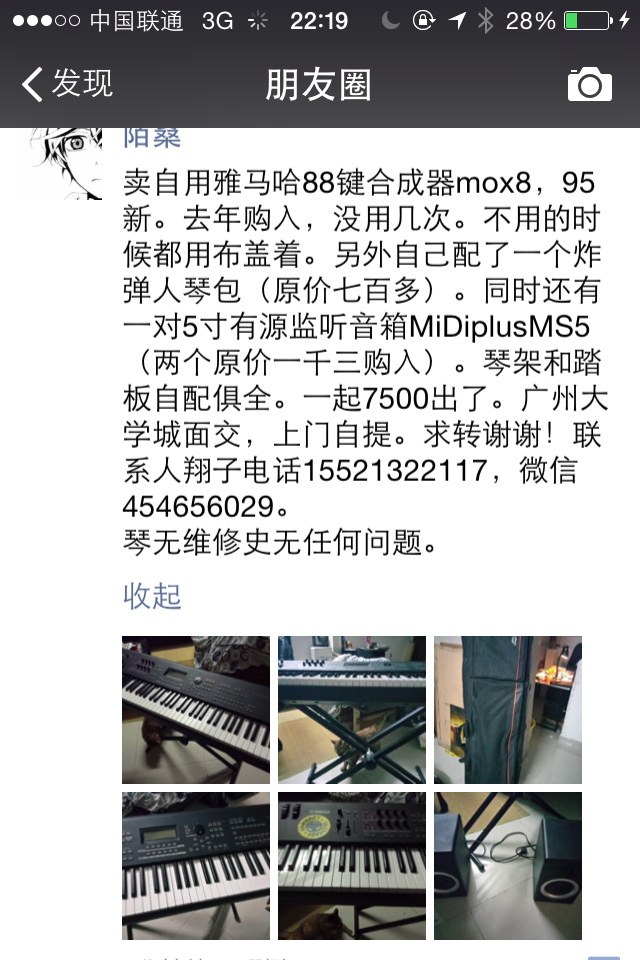The image size is (640, 960).
Task: Go back to the 发现 page
Action: (68, 84)
